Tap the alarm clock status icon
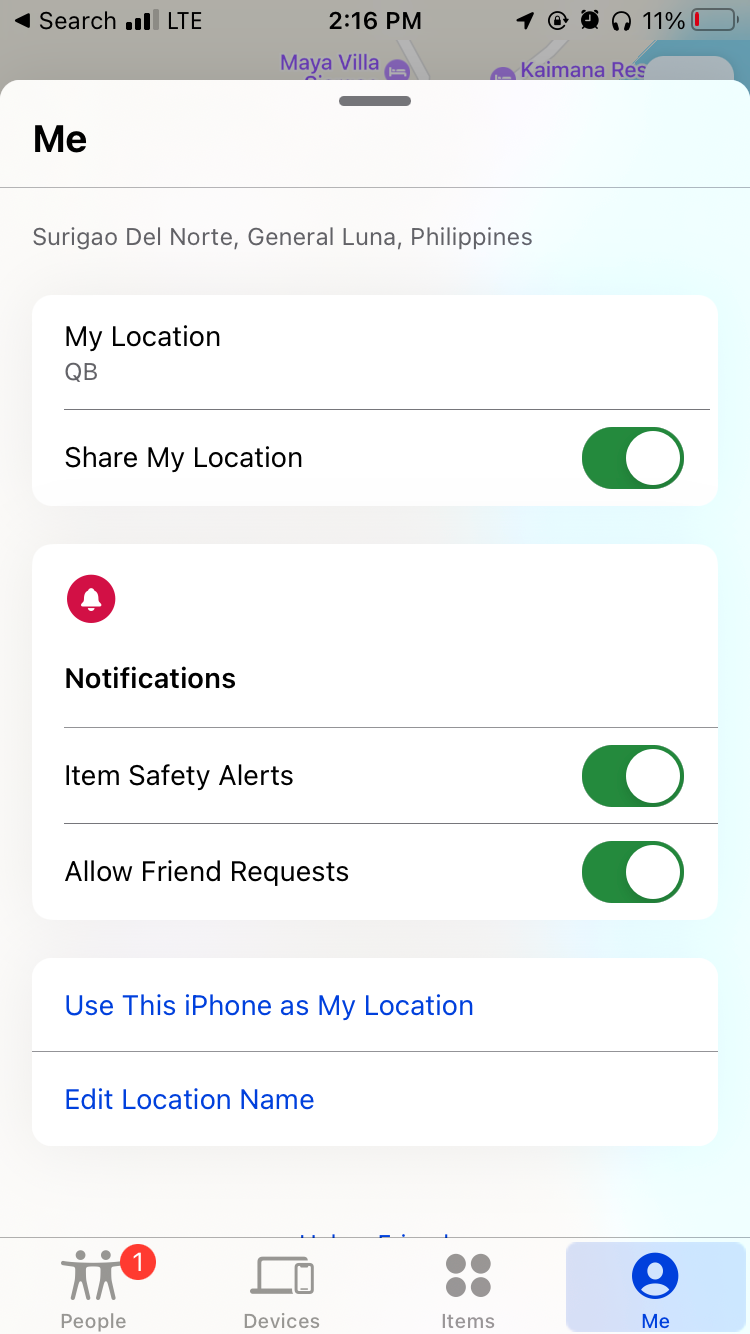Screen dimensions: 750x1334 589,20
